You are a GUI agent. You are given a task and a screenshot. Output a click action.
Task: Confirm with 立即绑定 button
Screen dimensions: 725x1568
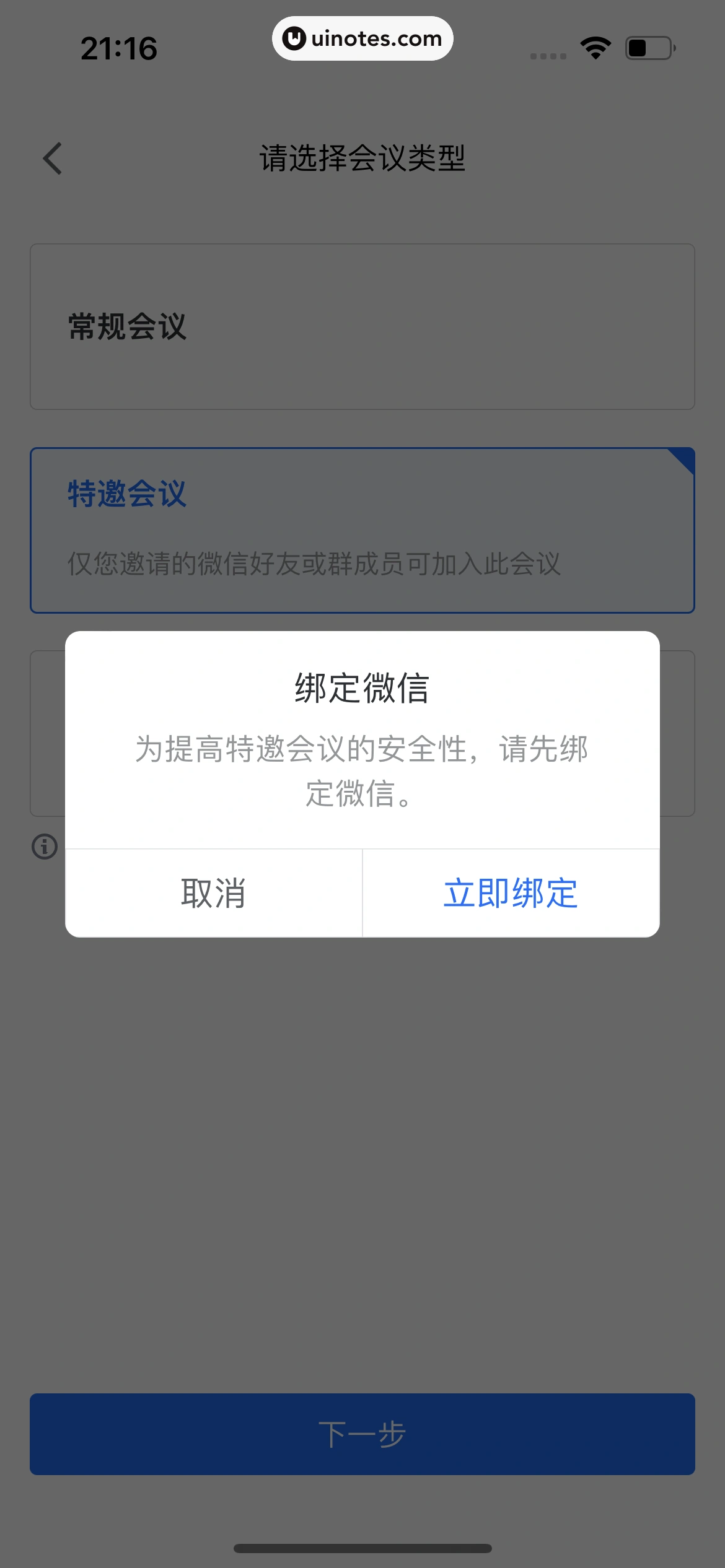[x=511, y=893]
